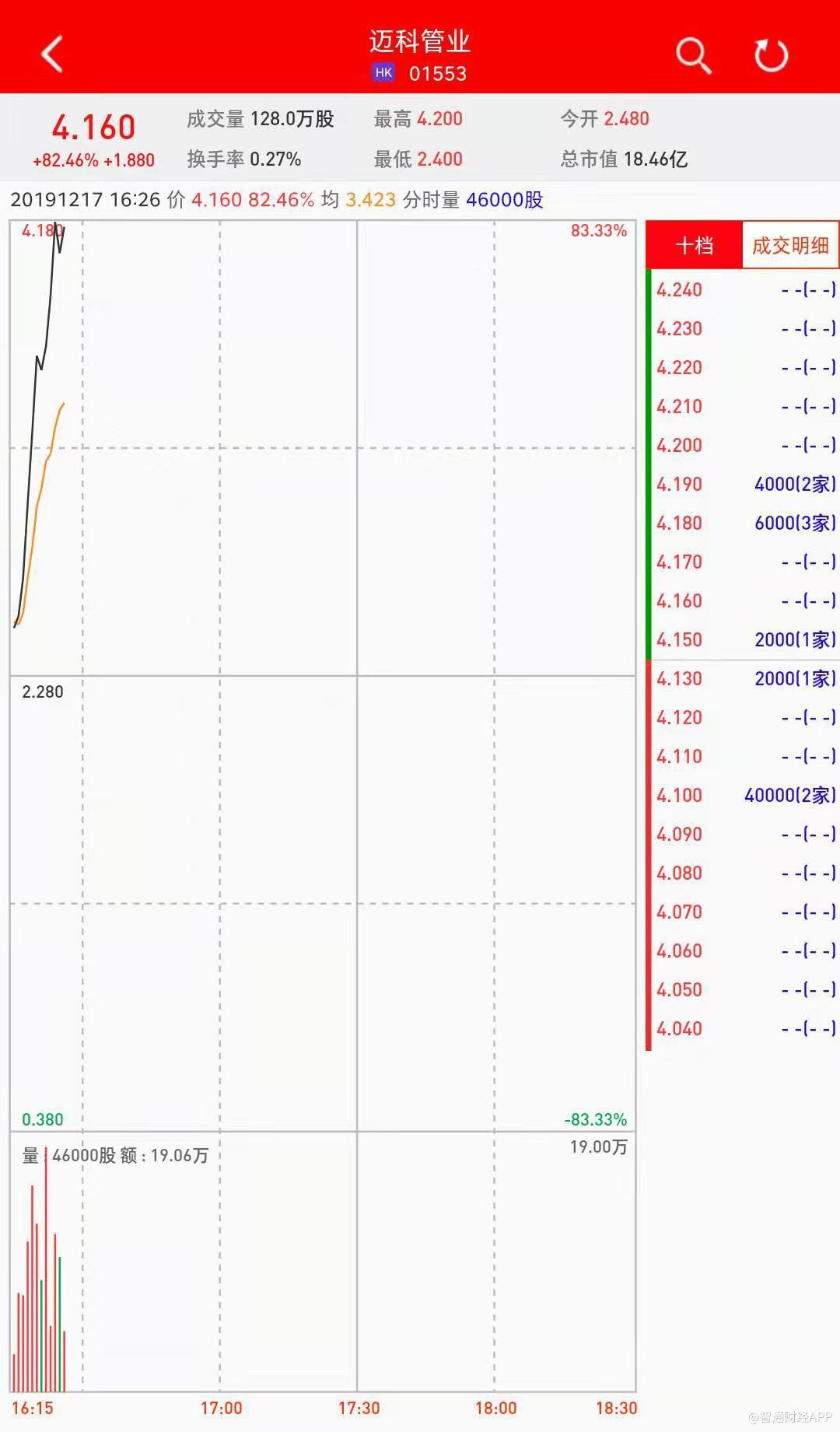
Task: Refresh the quote data
Action: point(771,55)
